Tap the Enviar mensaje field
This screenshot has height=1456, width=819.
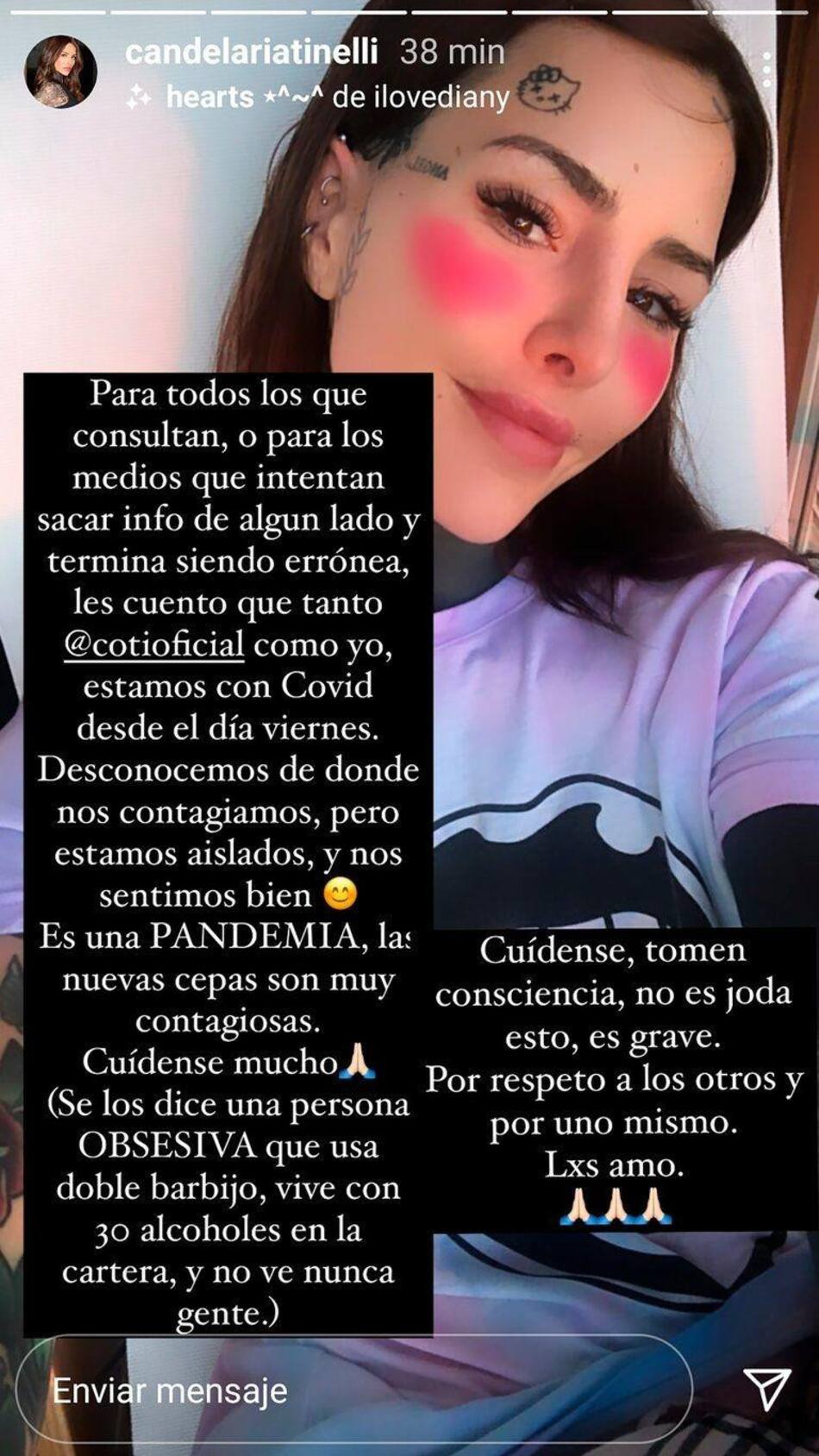[x=353, y=1390]
